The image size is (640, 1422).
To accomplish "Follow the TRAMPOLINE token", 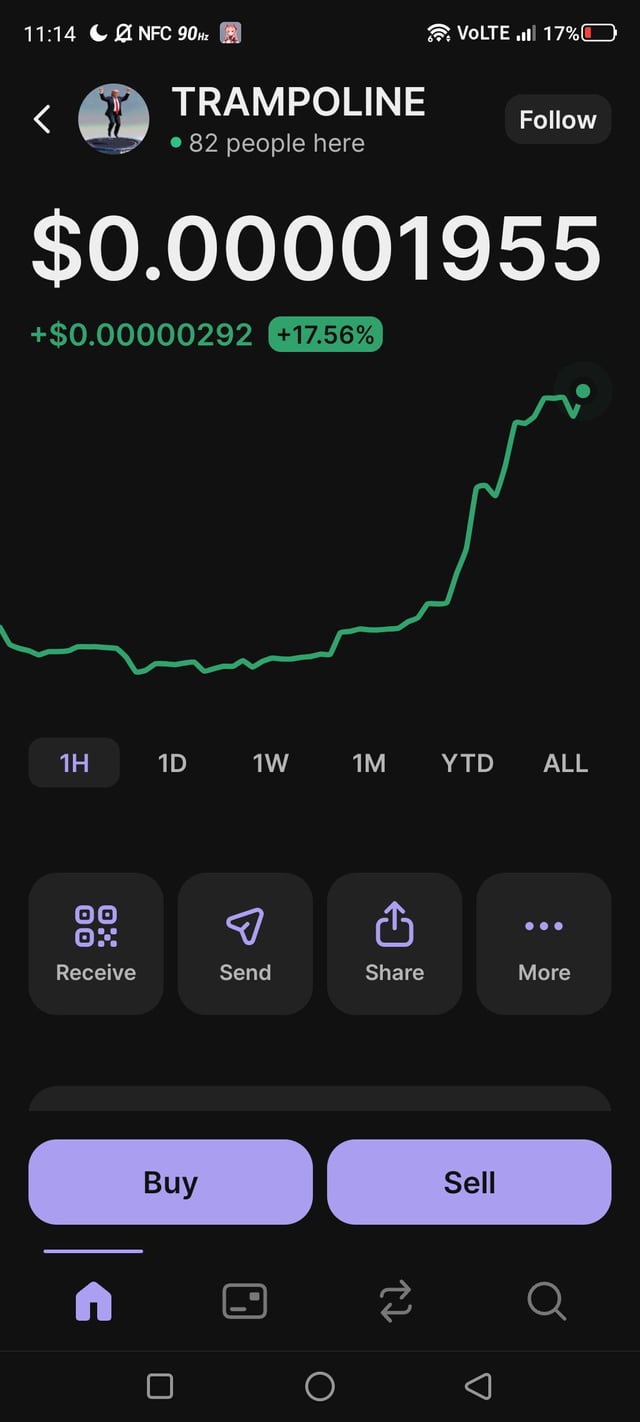I will 557,120.
